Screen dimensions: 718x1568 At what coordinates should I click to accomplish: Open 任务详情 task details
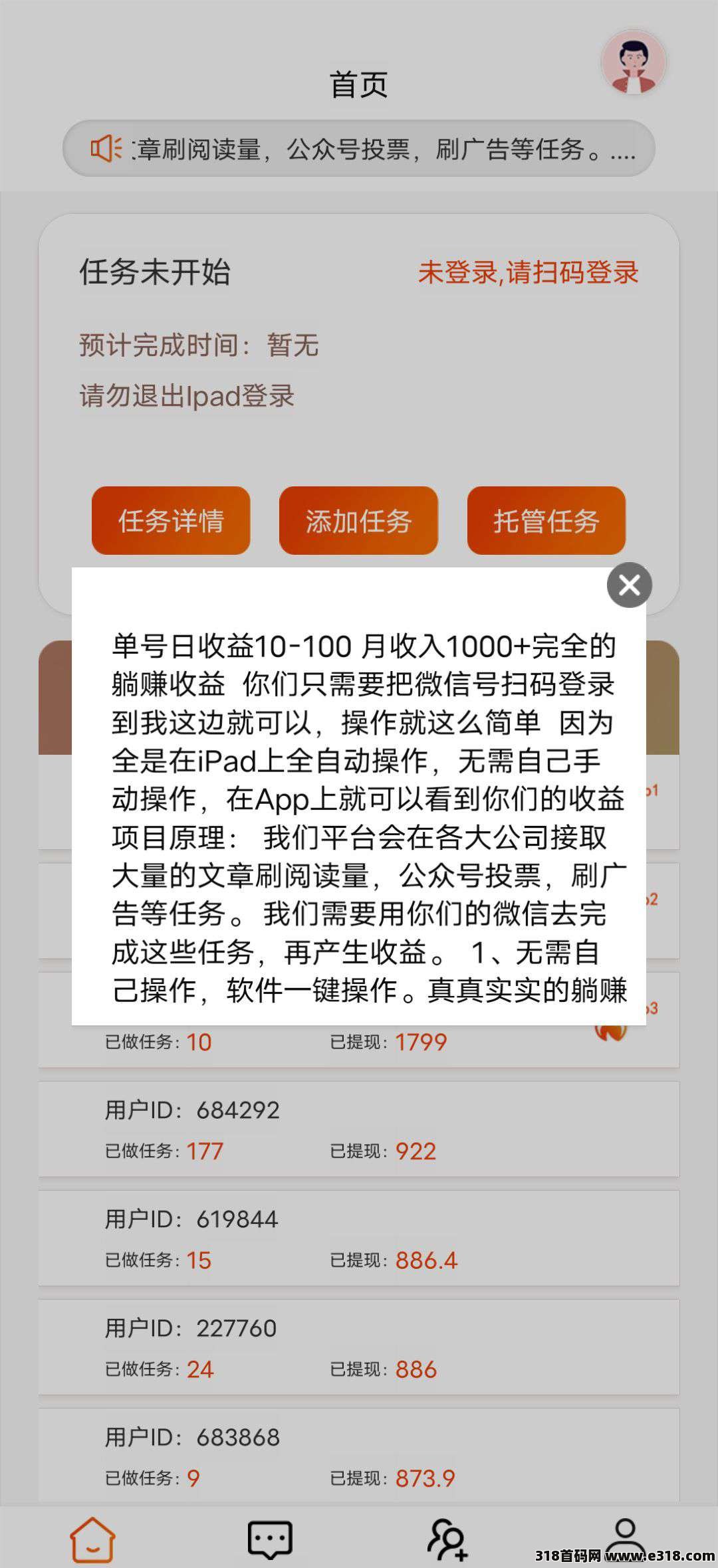click(x=171, y=520)
